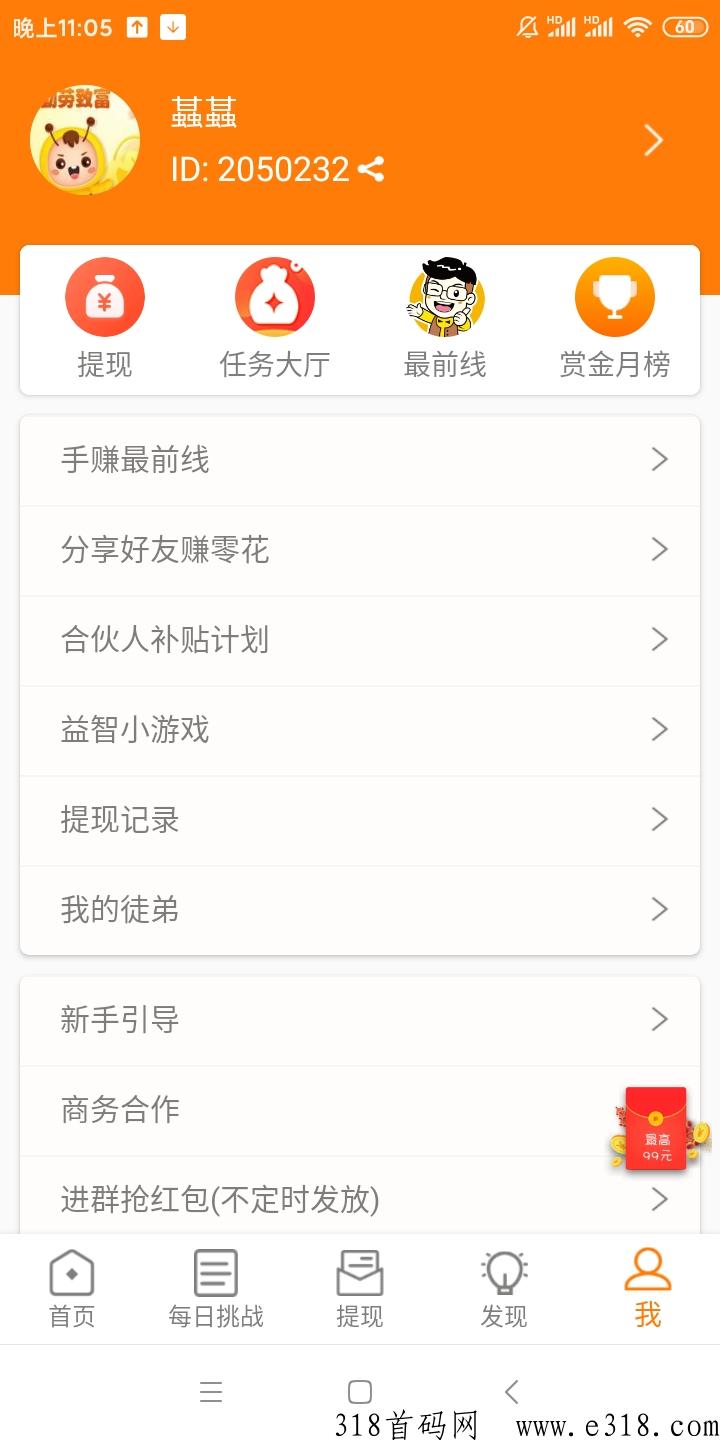Open 手赚最前线 row
The image size is (720, 1440).
[360, 460]
